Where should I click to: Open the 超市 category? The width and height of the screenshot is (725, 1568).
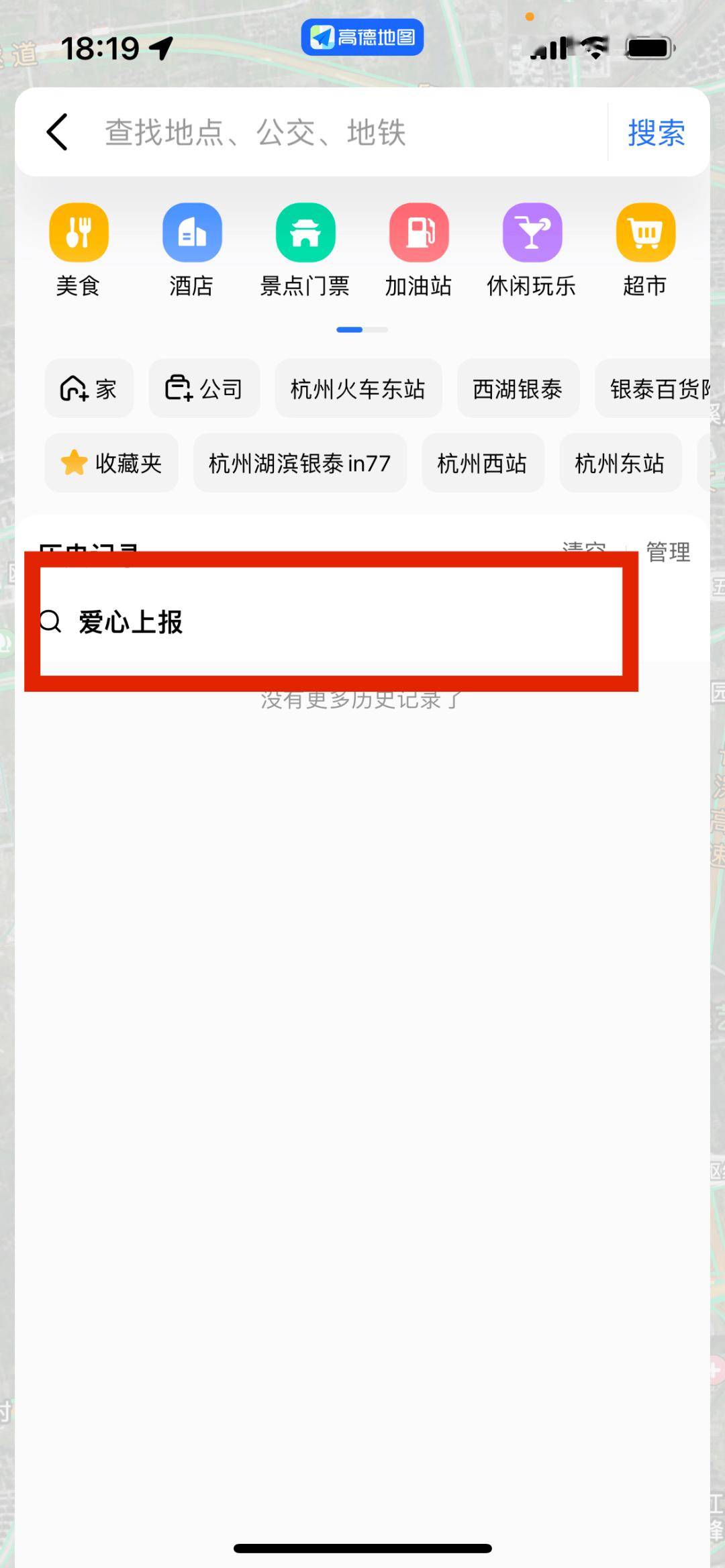coord(645,249)
